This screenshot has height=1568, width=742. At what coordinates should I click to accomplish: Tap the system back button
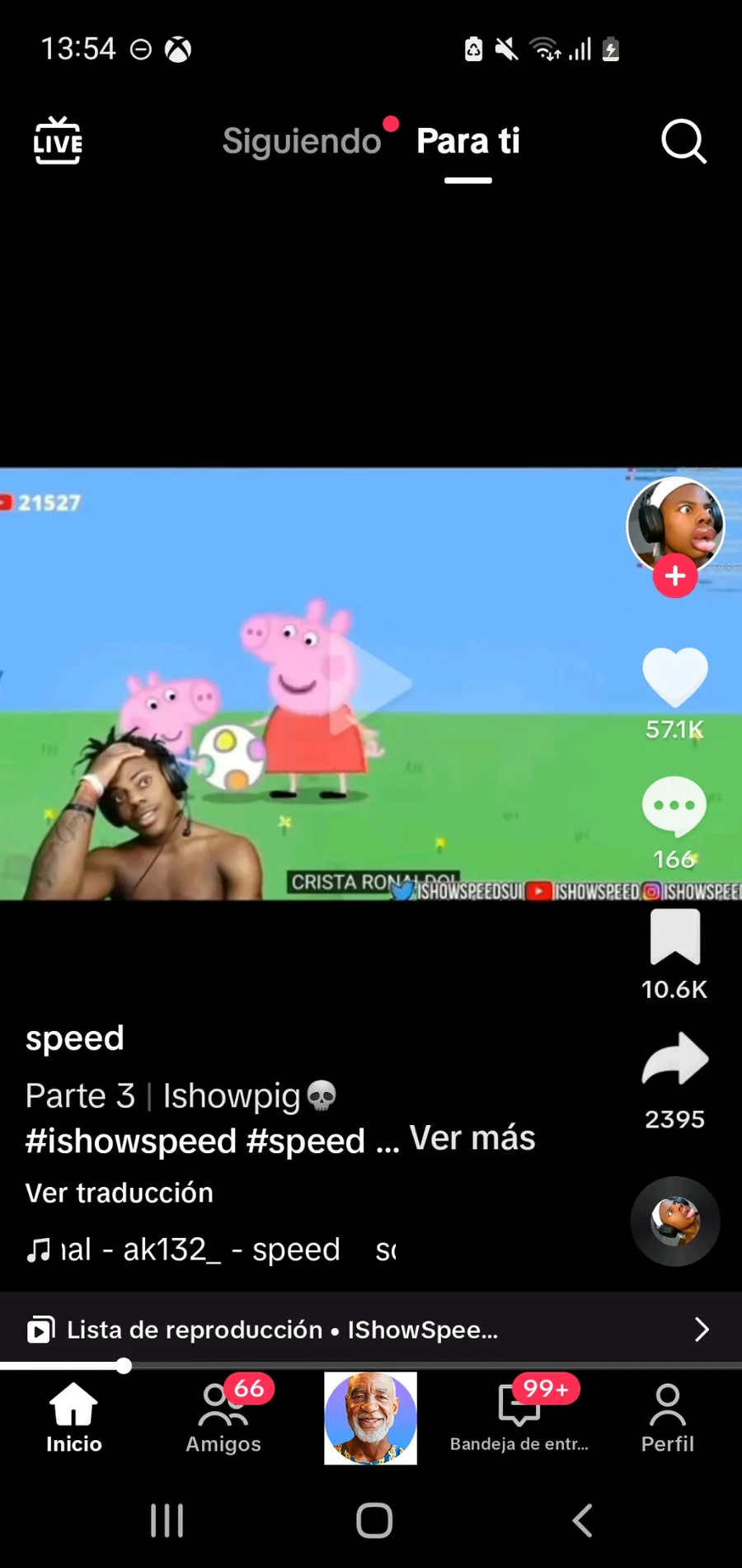coord(582,1519)
